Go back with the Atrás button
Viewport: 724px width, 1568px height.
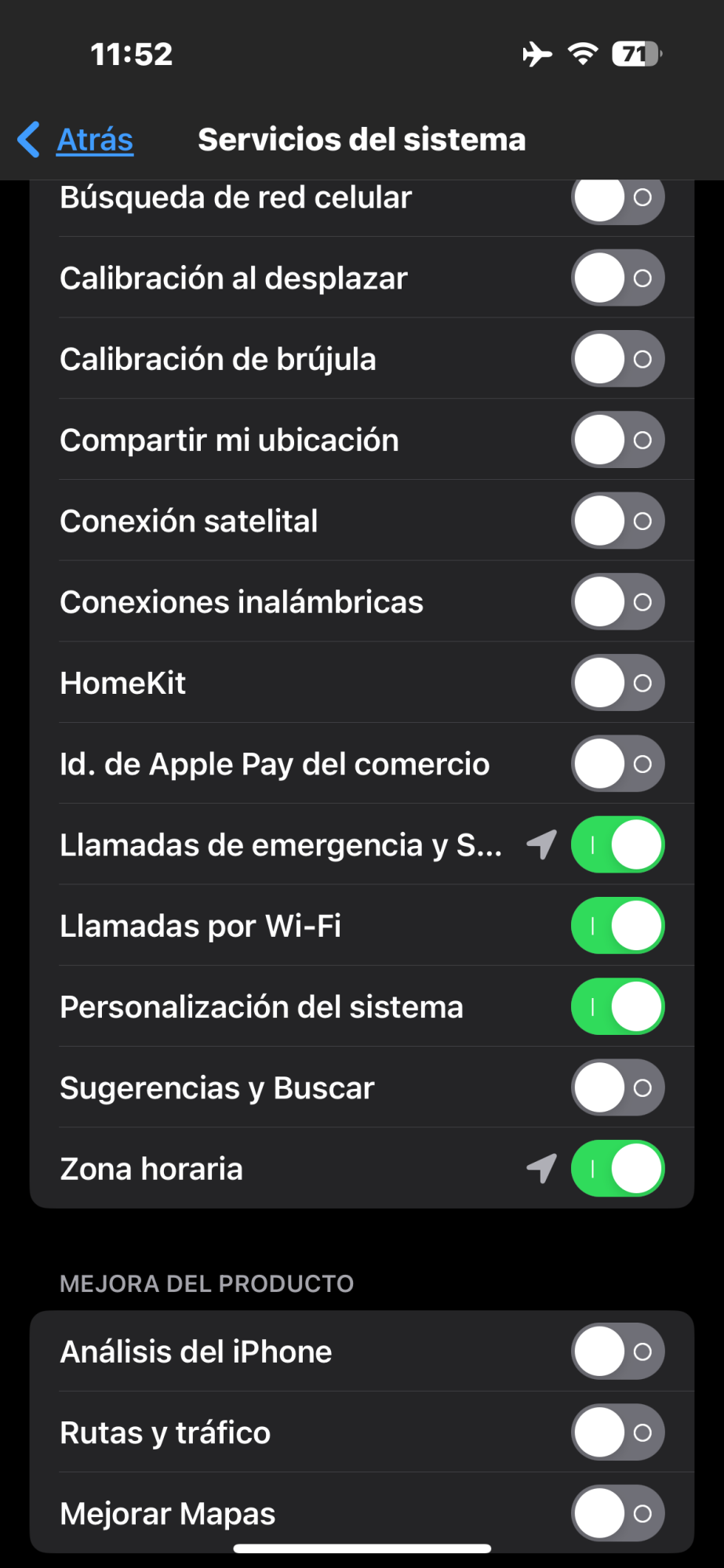click(x=76, y=140)
